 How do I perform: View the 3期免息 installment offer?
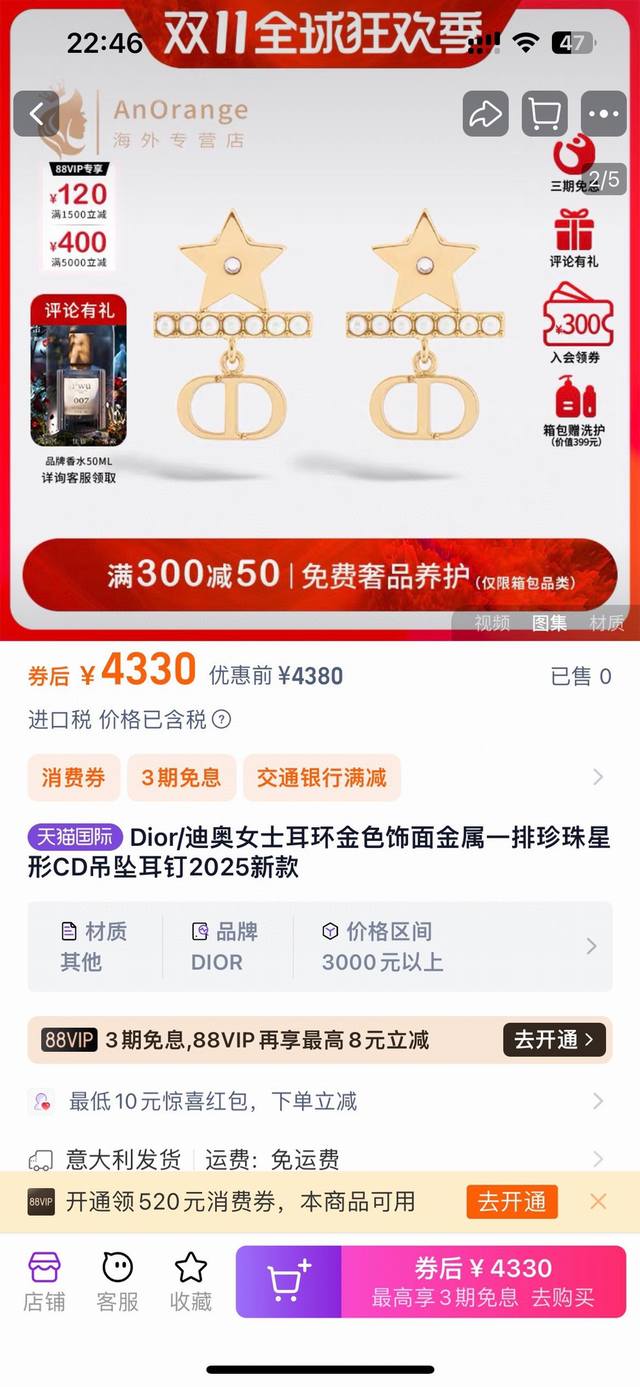point(181,777)
